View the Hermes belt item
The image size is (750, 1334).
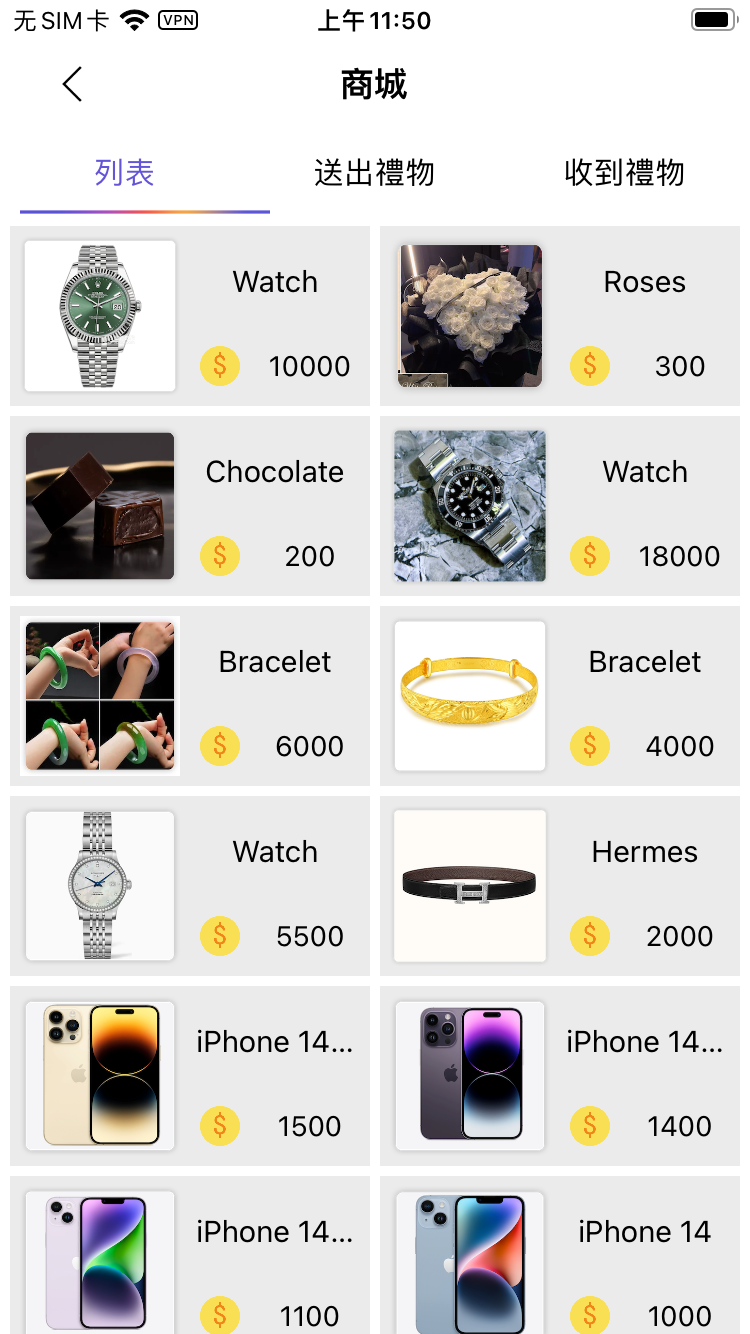tap(560, 886)
